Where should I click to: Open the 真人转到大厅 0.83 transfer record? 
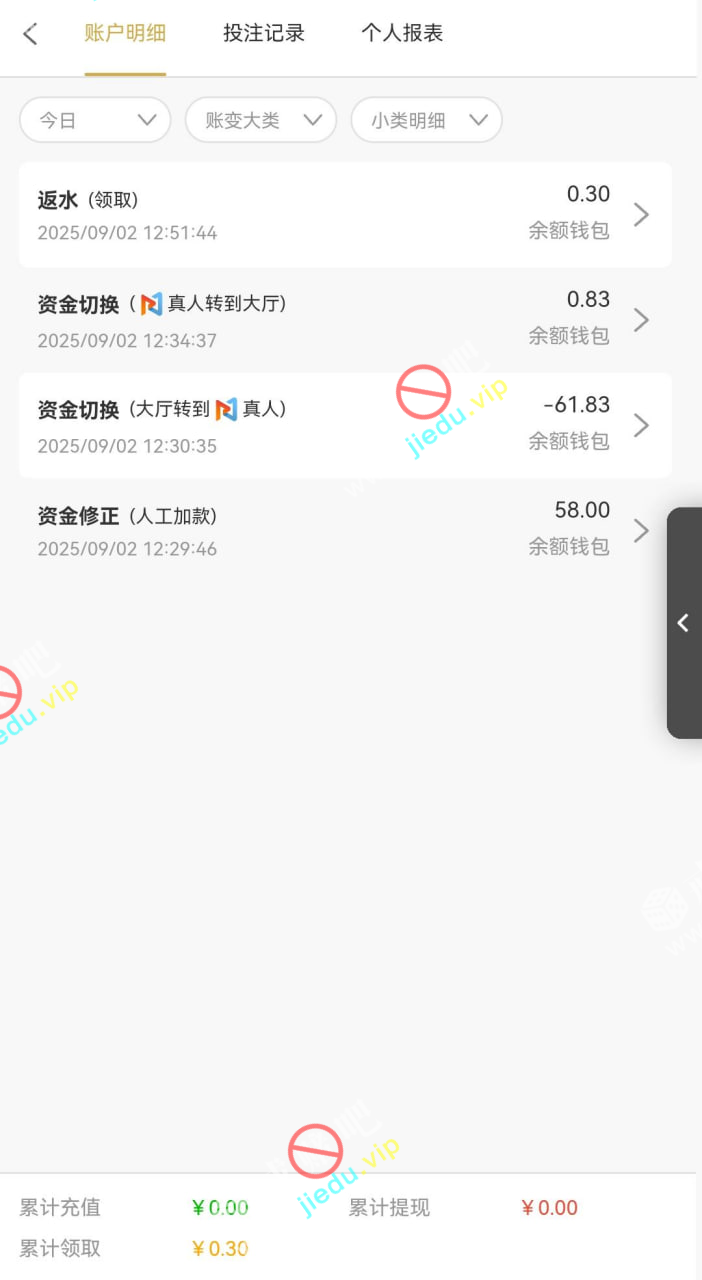pyautogui.click(x=345, y=320)
